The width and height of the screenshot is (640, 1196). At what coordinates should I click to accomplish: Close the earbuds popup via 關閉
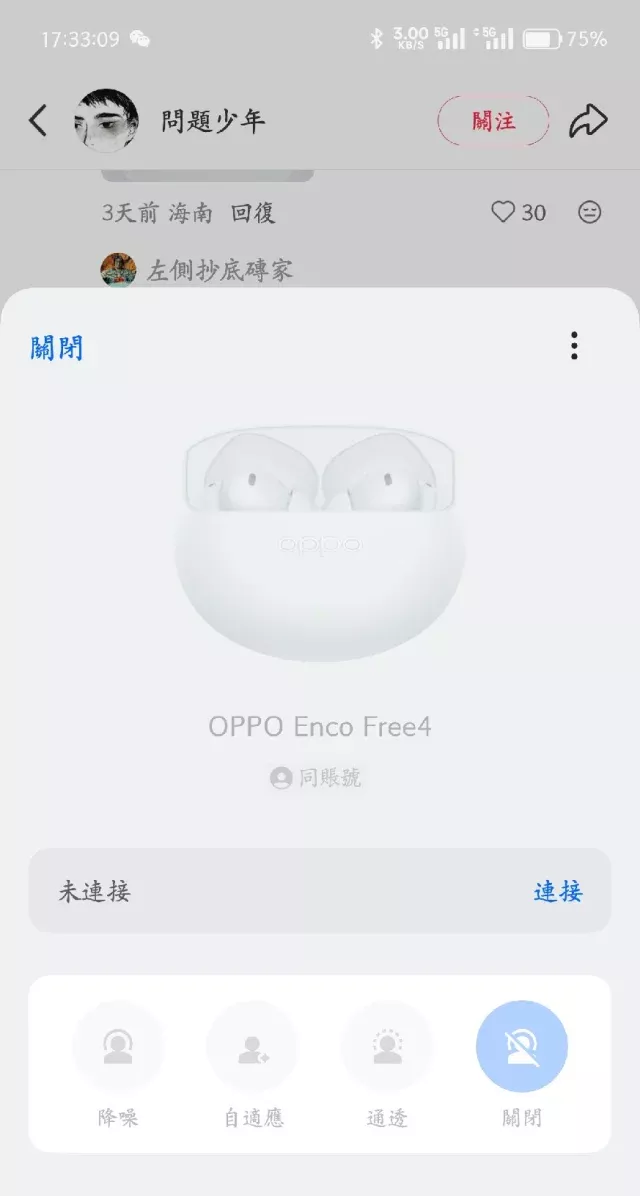point(57,348)
